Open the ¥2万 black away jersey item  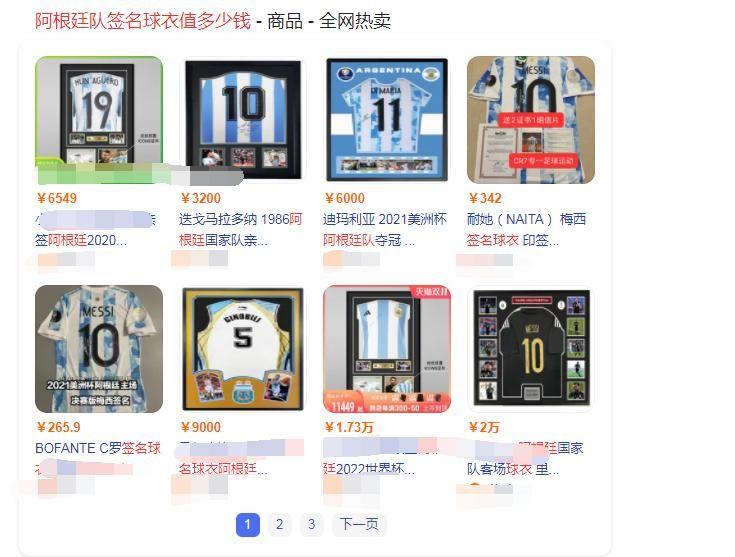click(531, 349)
